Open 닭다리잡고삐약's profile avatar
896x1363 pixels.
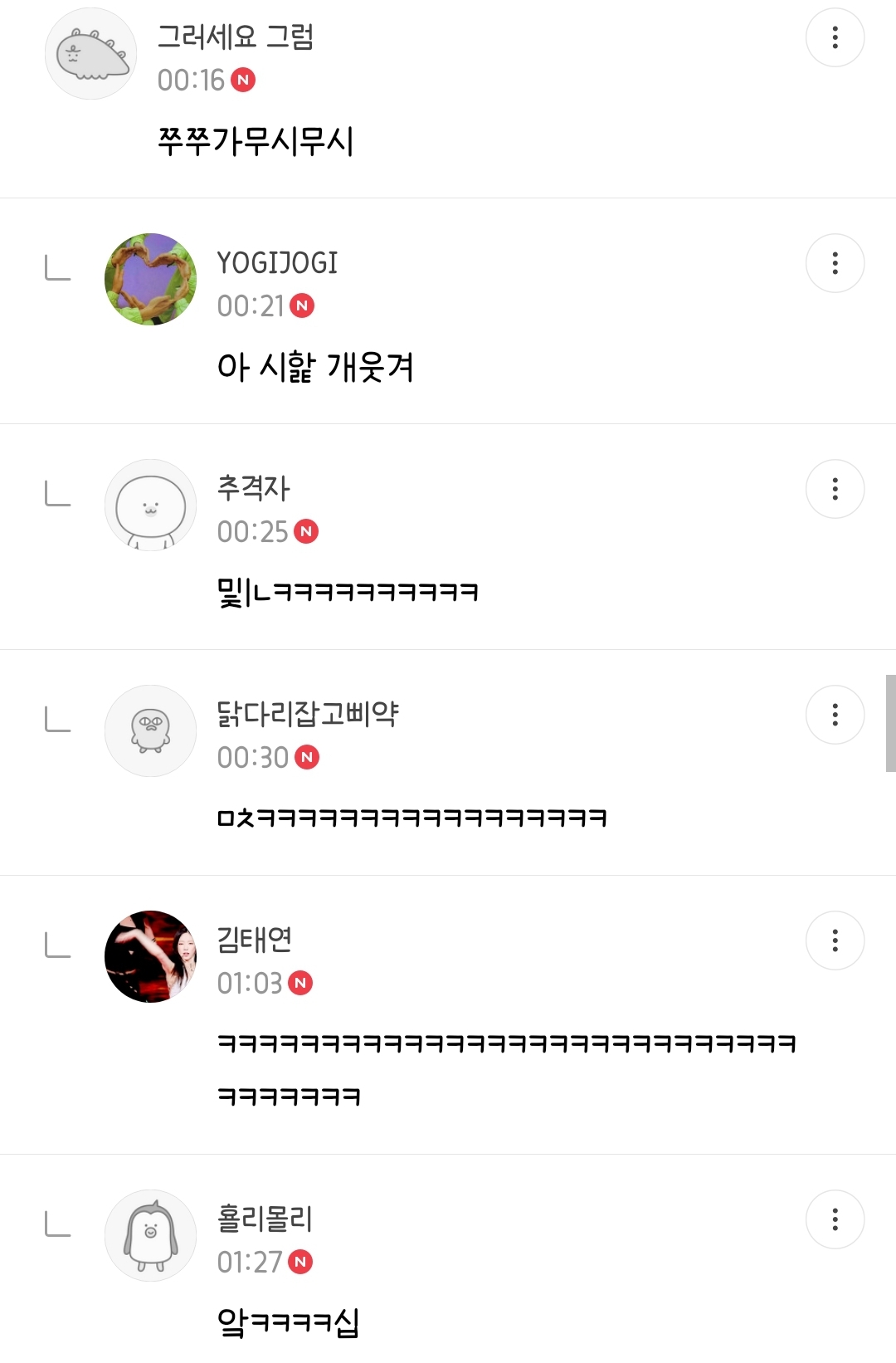click(150, 731)
